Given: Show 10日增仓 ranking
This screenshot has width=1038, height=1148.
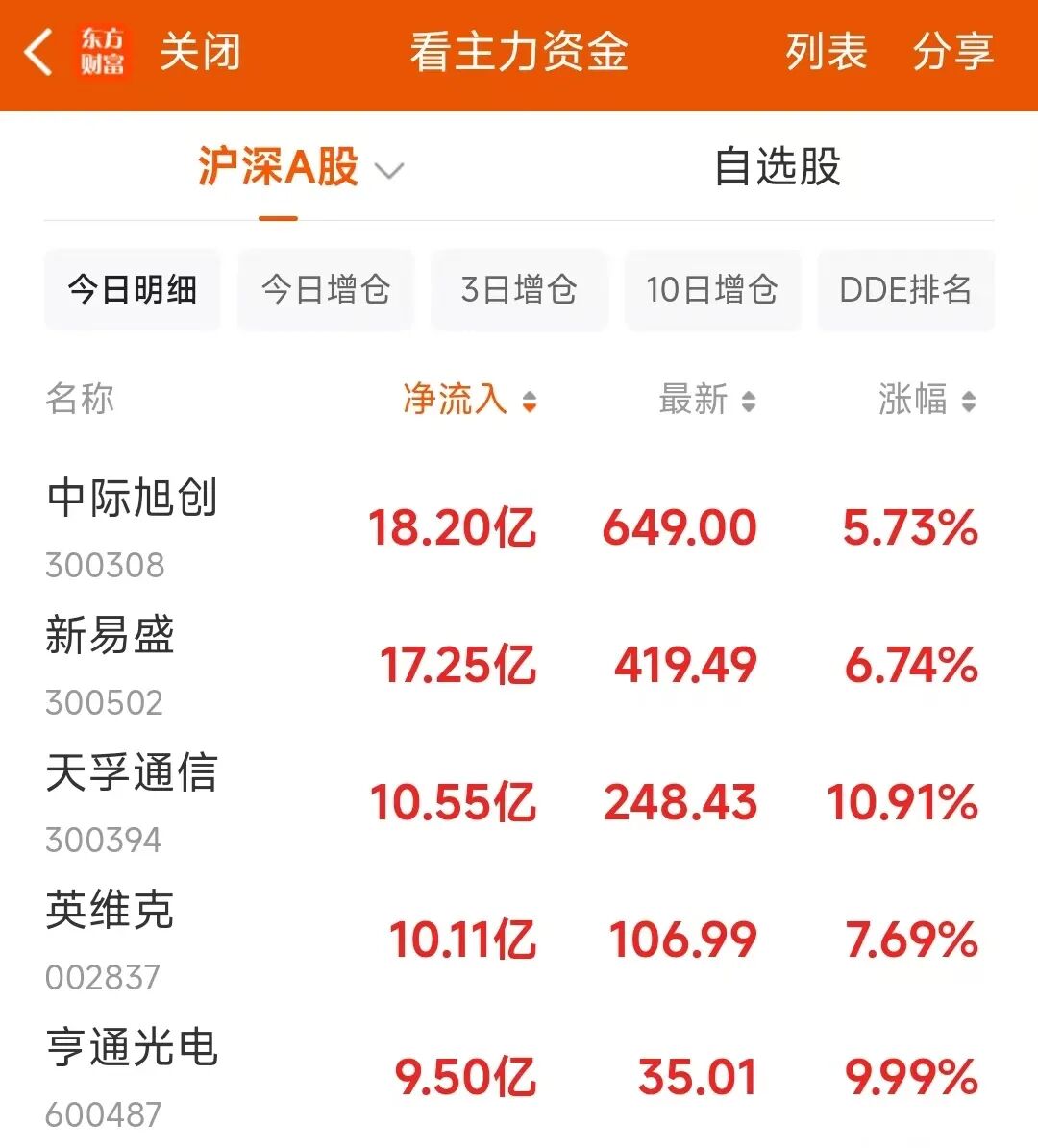Looking at the screenshot, I should click(712, 289).
